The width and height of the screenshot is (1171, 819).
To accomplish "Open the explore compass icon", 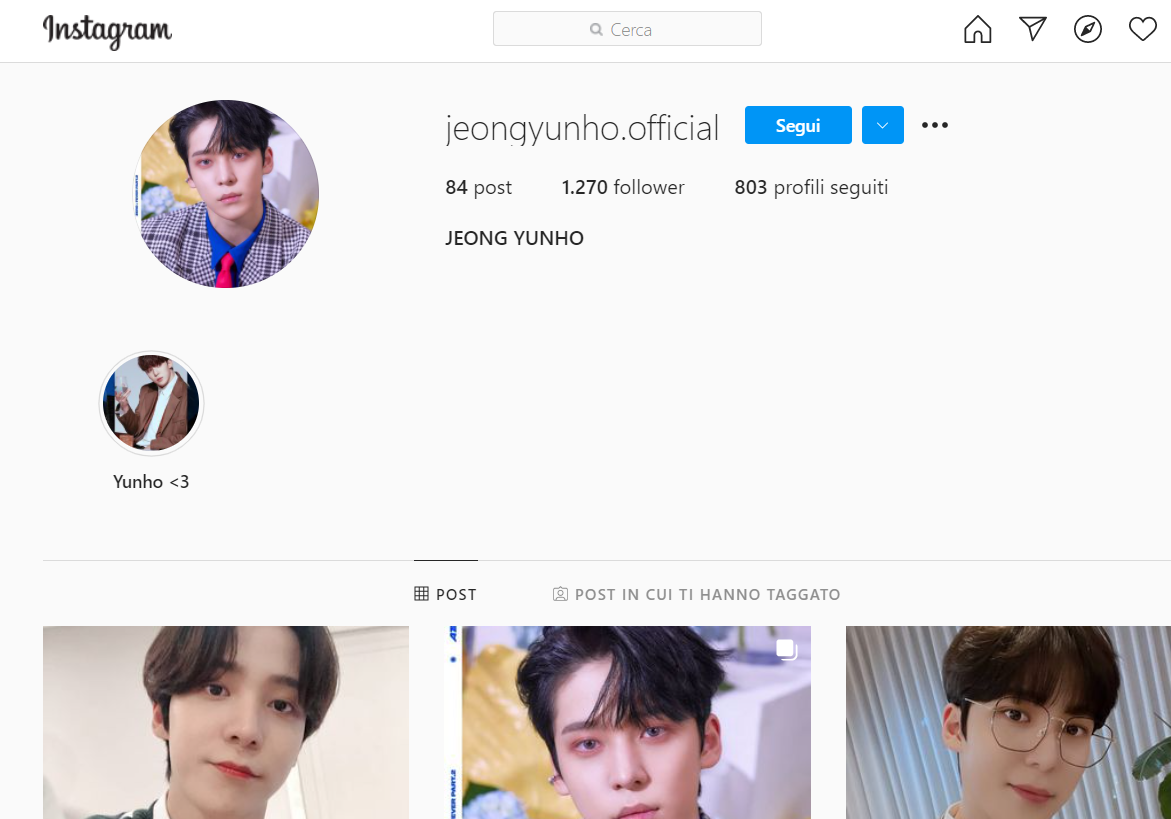I will (1087, 30).
